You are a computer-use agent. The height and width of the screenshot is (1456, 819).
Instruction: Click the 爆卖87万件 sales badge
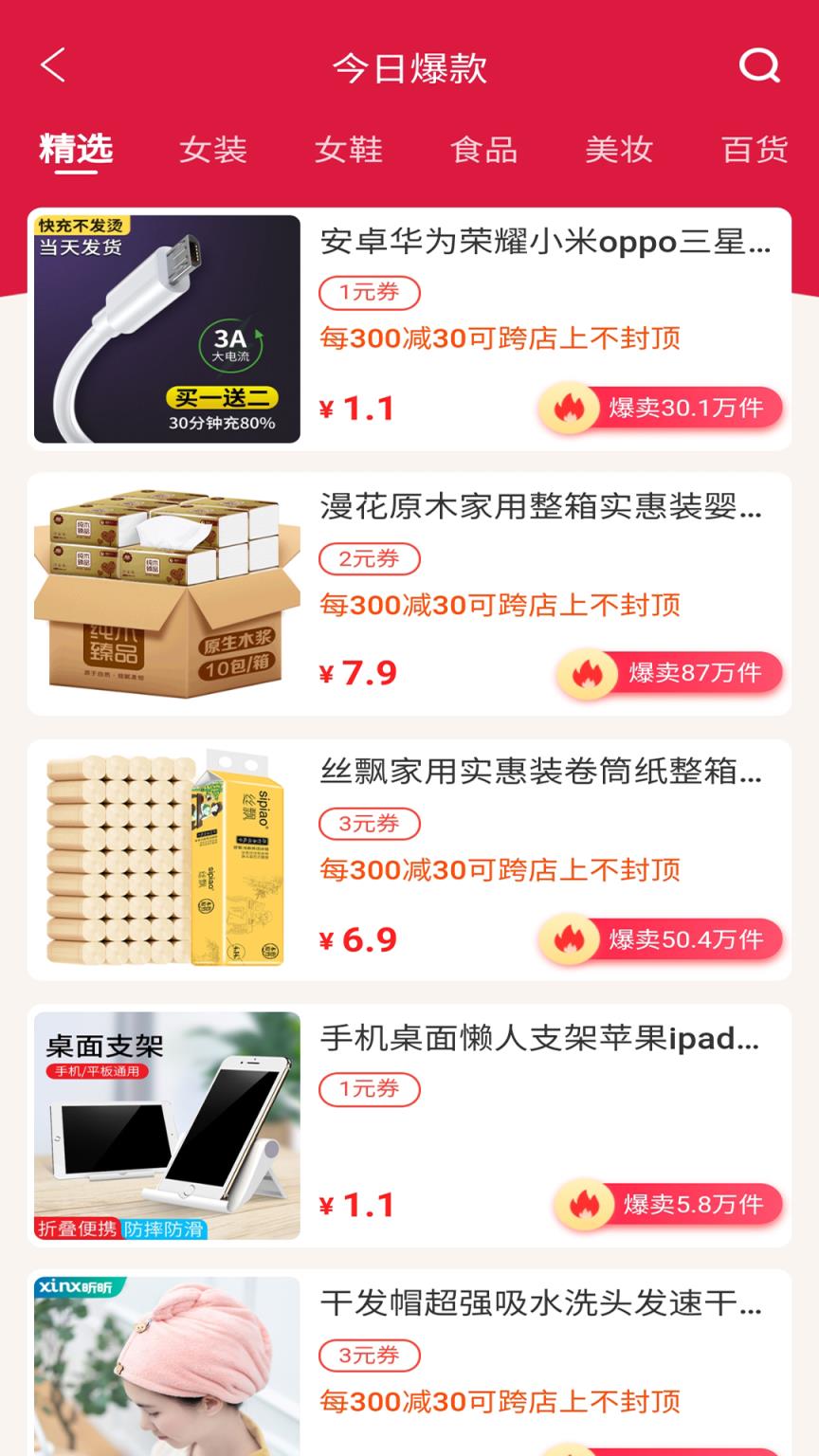click(673, 673)
